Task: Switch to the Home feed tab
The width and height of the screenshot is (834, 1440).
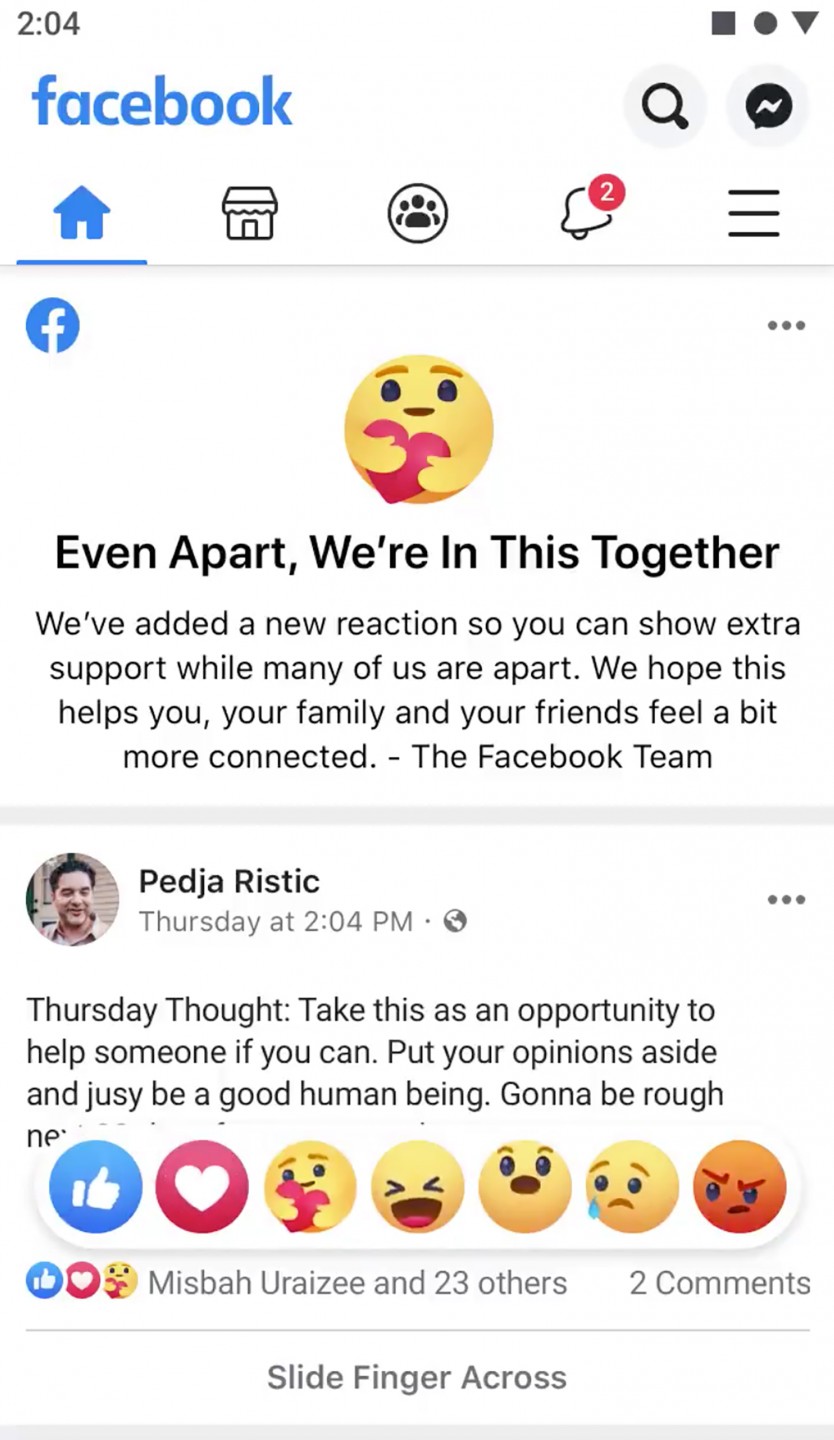Action: [82, 215]
